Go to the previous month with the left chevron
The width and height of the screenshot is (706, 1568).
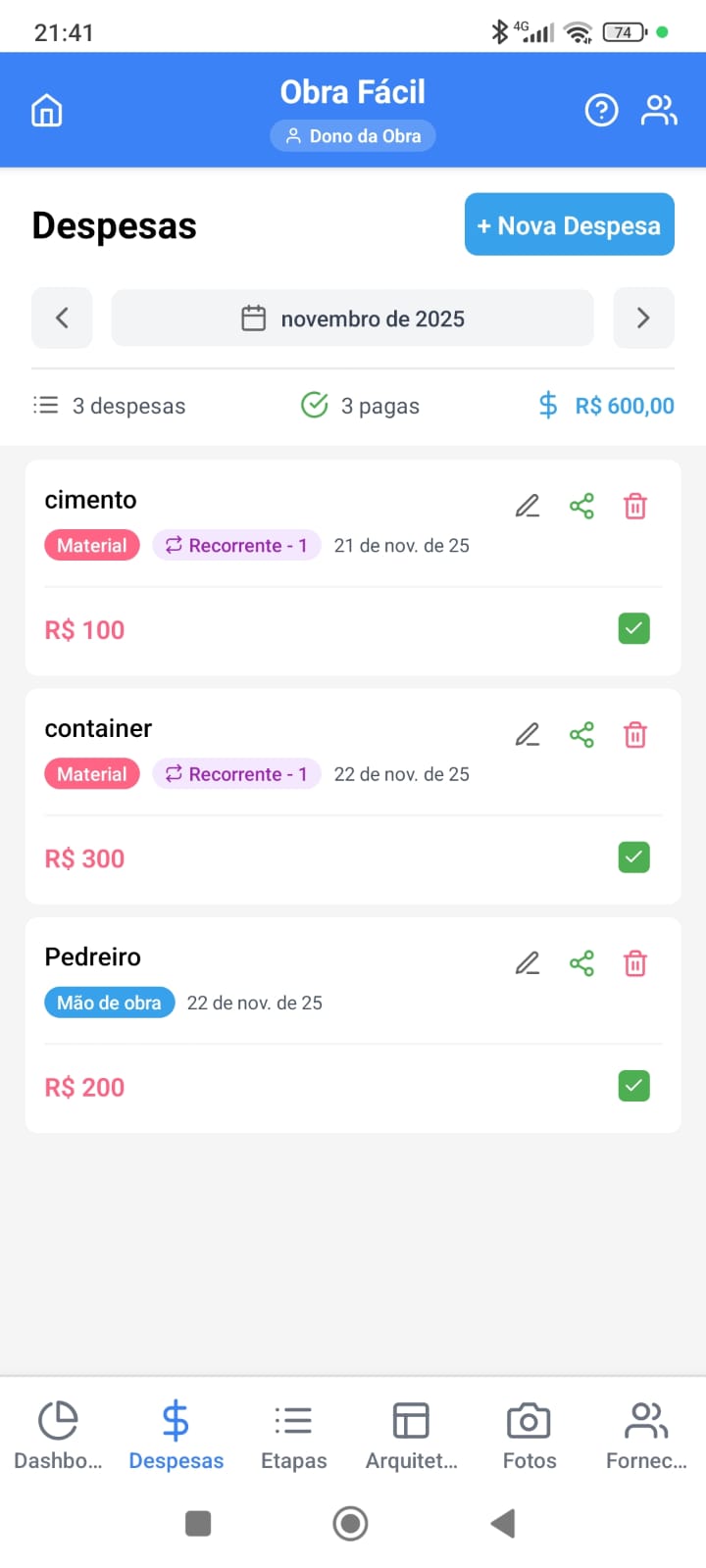coord(62,318)
